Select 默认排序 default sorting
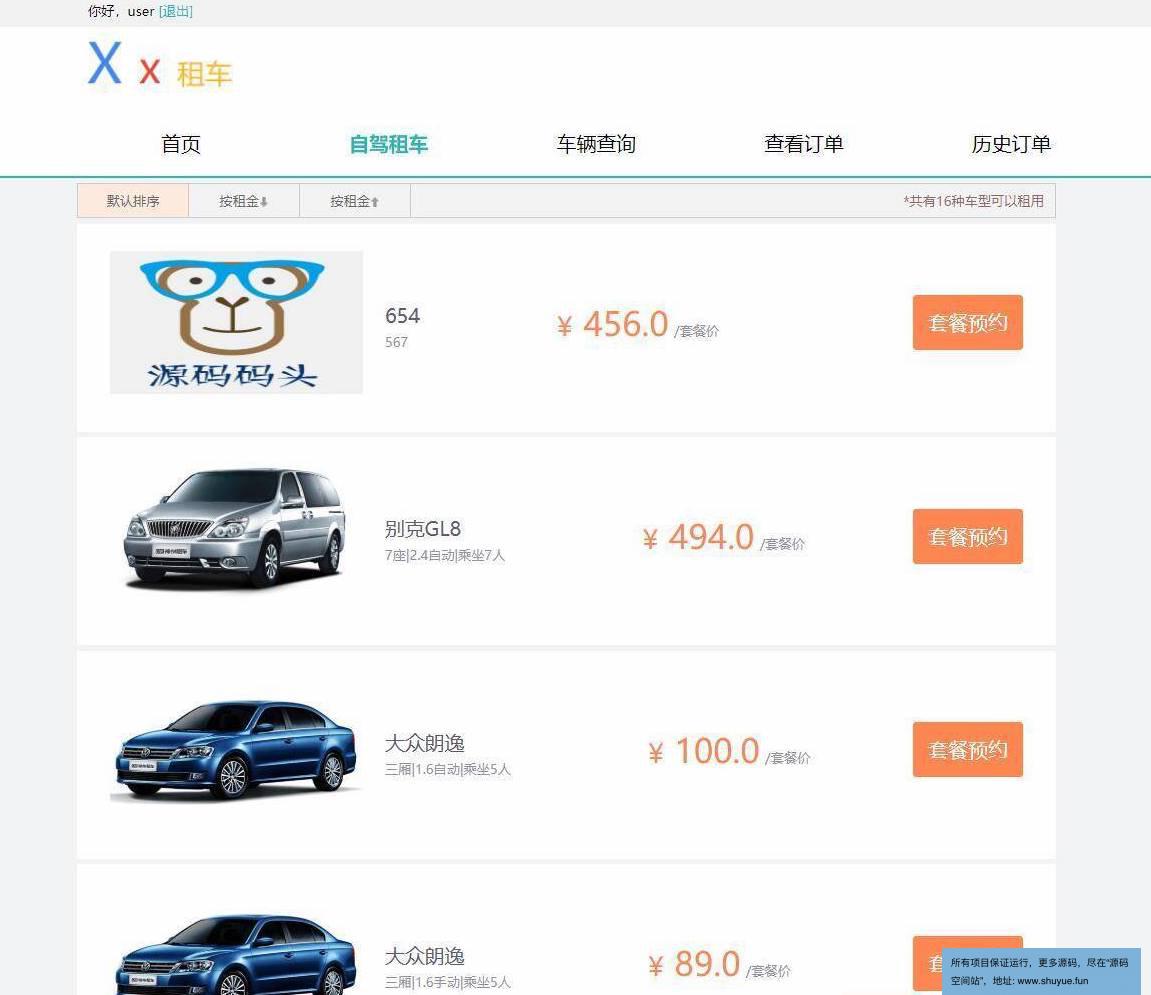This screenshot has height=995, width=1151. tap(133, 201)
